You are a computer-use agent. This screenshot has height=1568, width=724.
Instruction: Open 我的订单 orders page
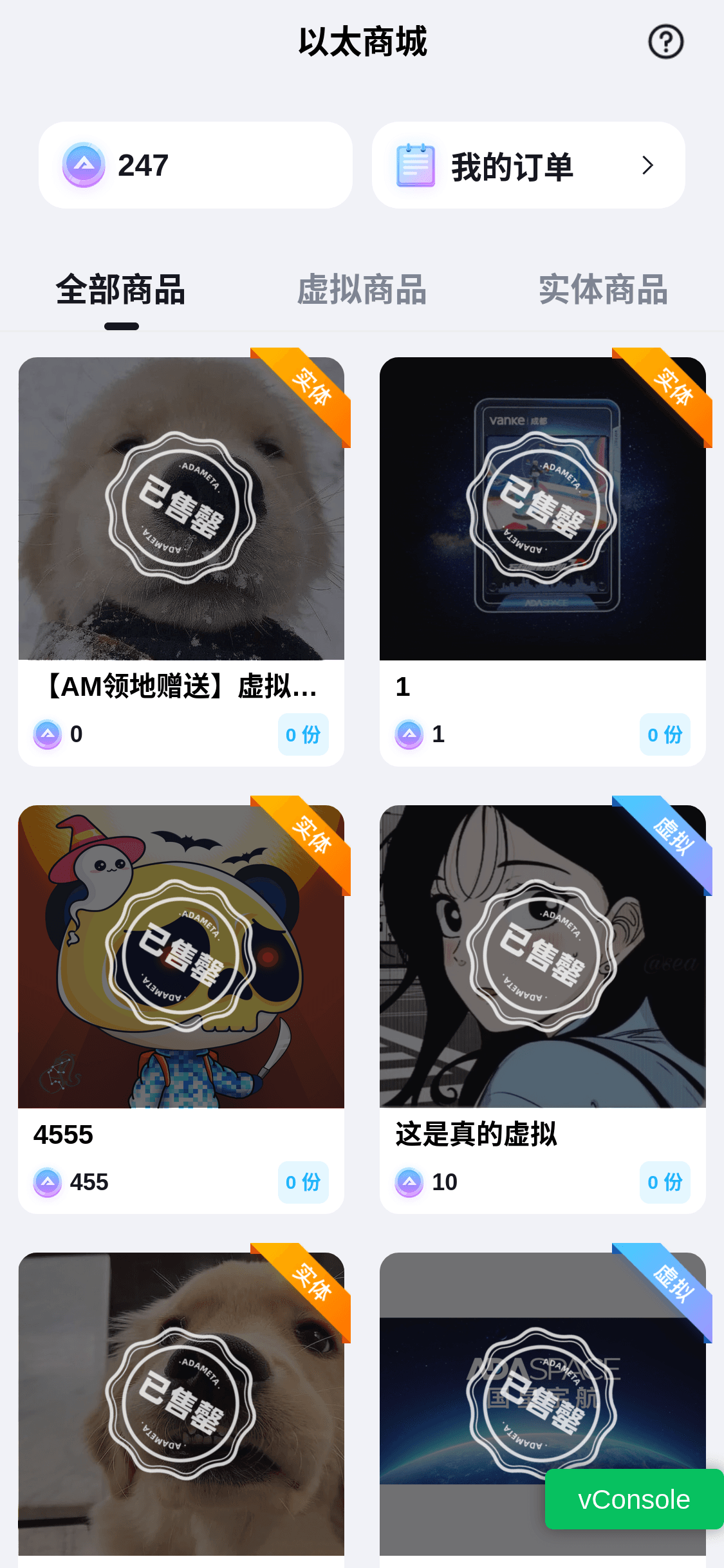pyautogui.click(x=528, y=165)
